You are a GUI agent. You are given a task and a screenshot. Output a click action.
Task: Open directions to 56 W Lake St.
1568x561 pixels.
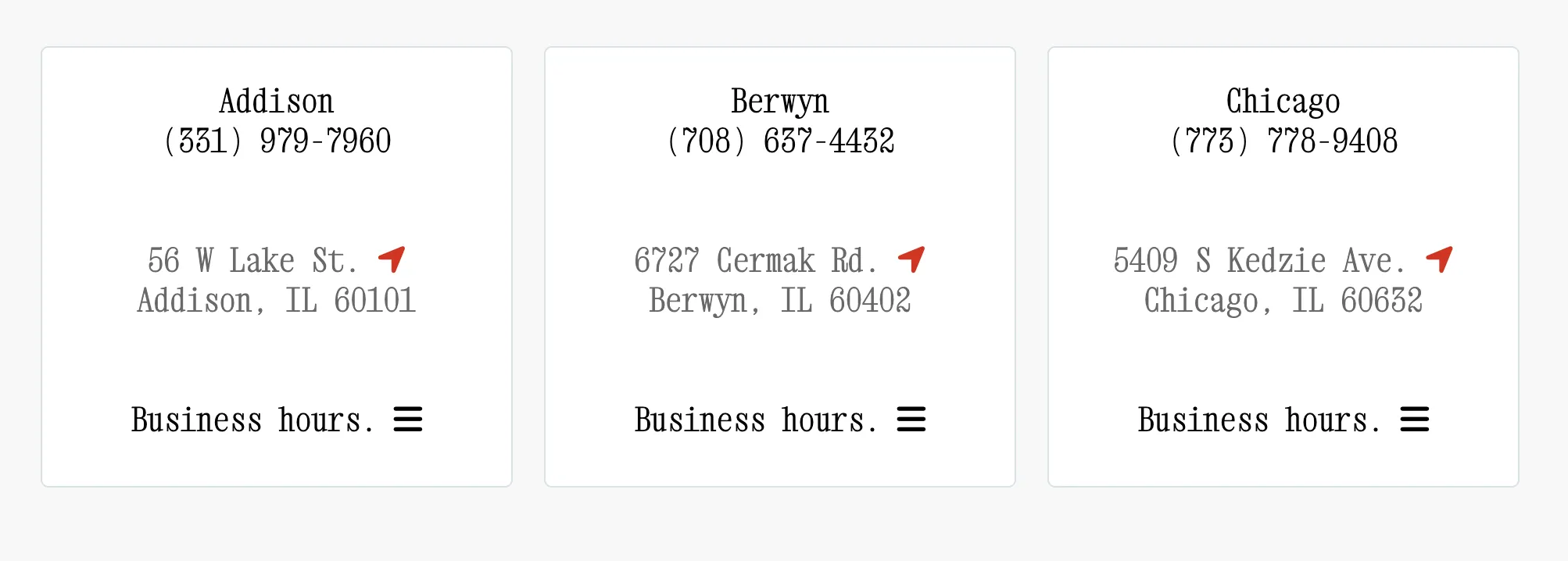pos(392,259)
